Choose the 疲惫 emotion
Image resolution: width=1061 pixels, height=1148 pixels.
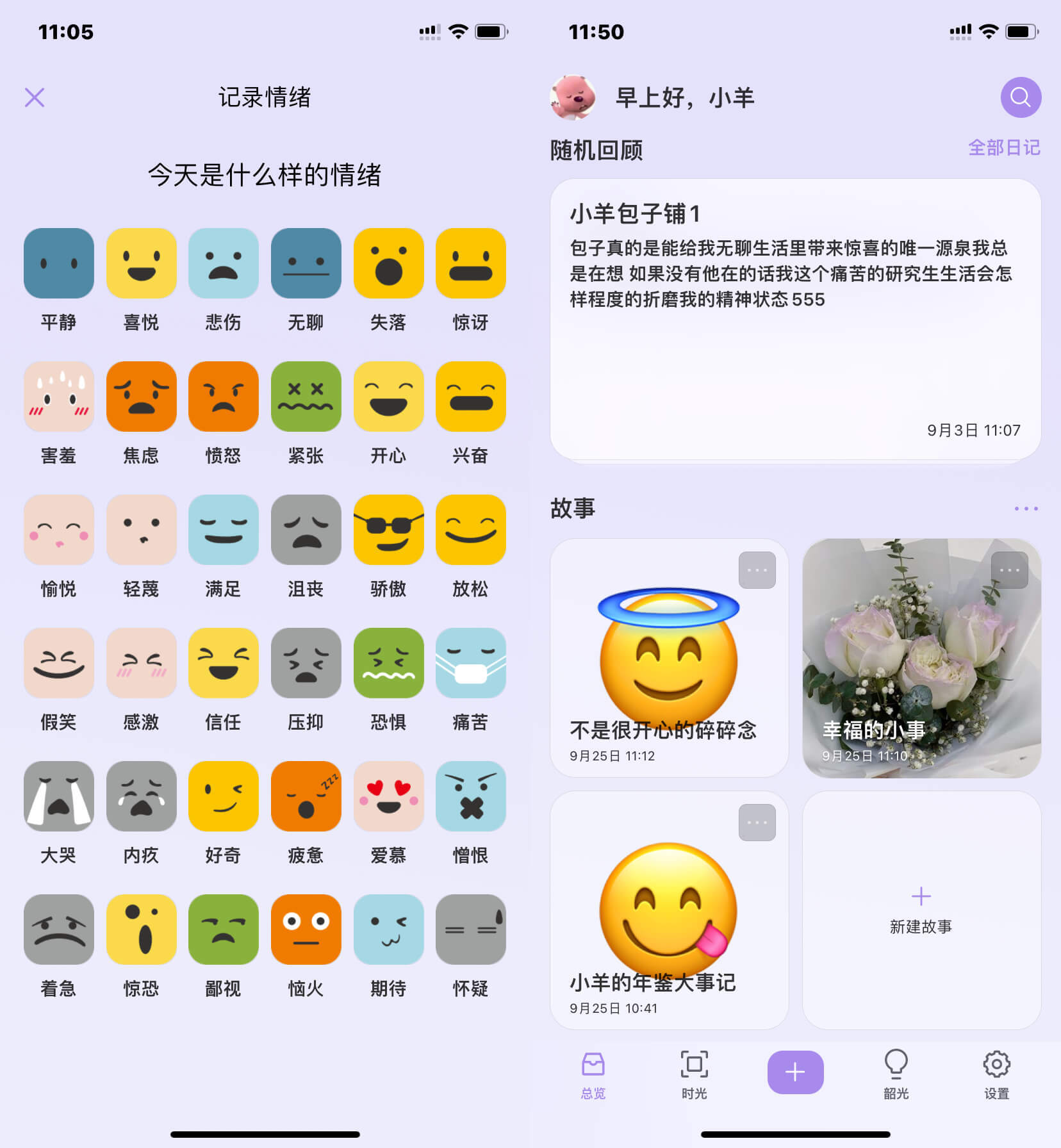[x=306, y=796]
